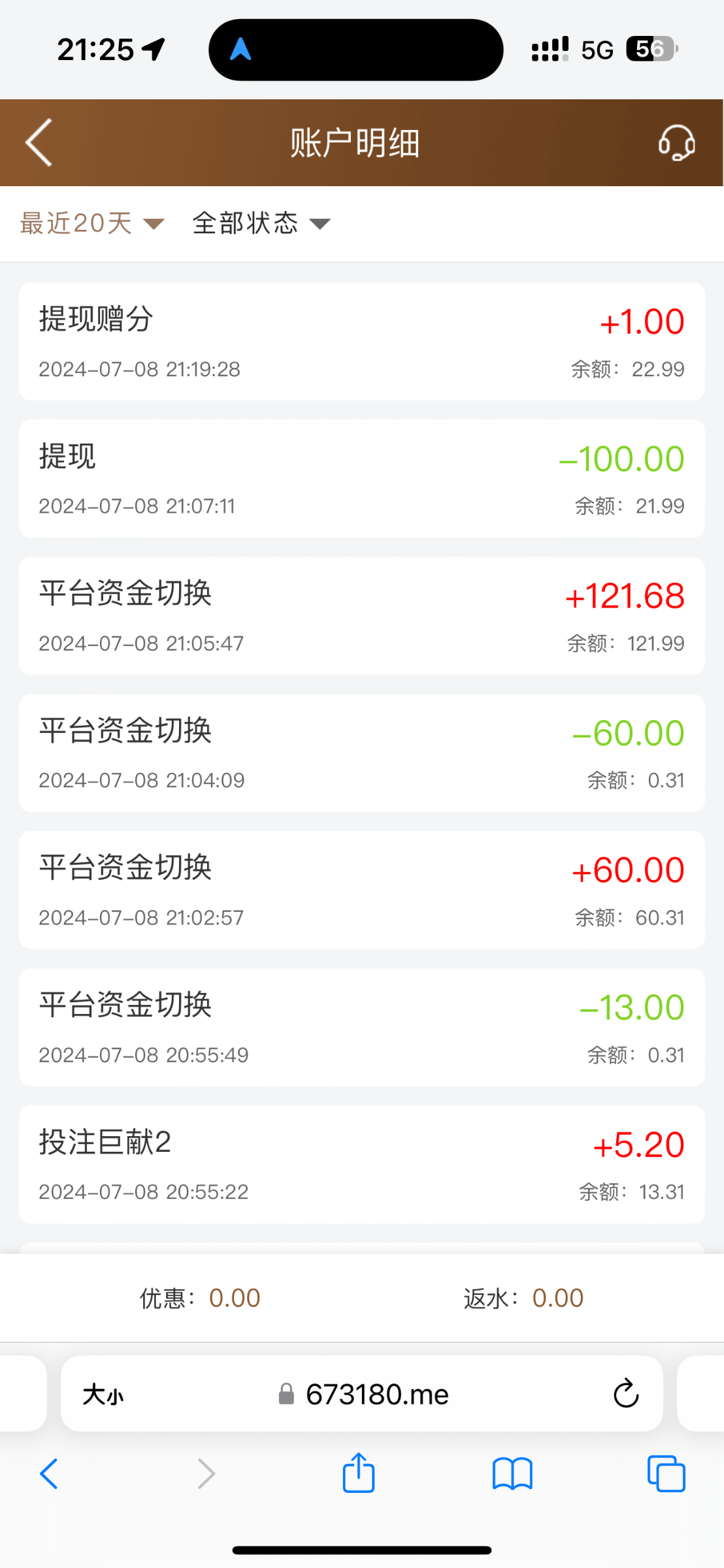This screenshot has width=724, height=1568.
Task: Share this page from Safari toolbar
Action: pyautogui.click(x=359, y=1473)
